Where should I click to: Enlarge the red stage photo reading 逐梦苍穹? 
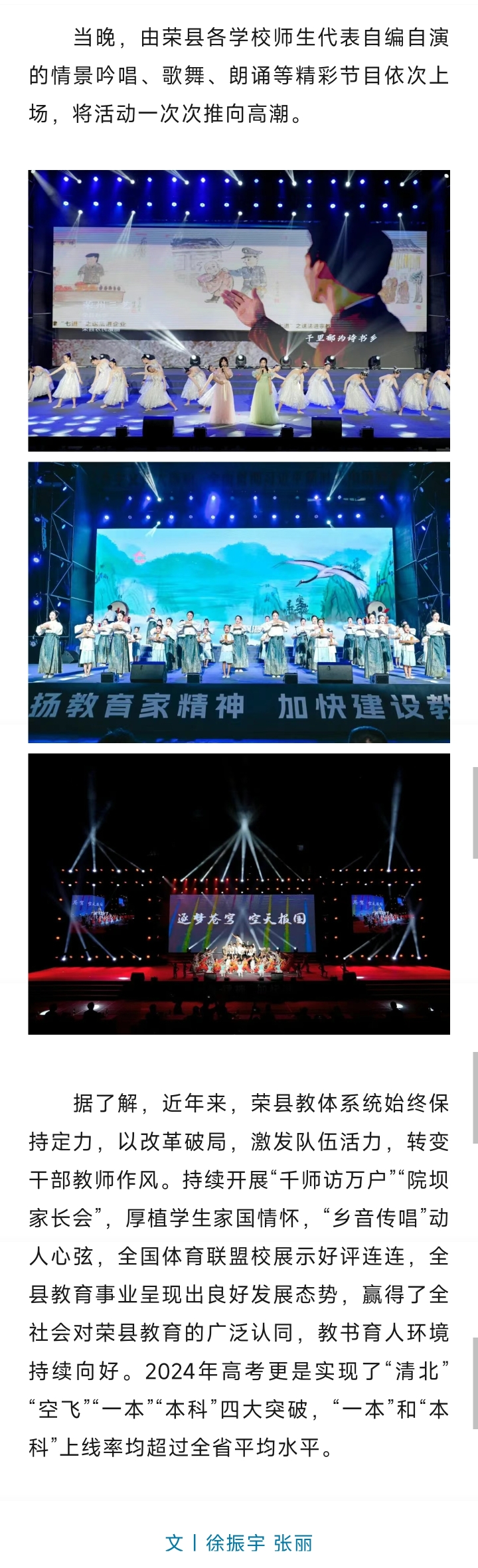click(x=239, y=893)
